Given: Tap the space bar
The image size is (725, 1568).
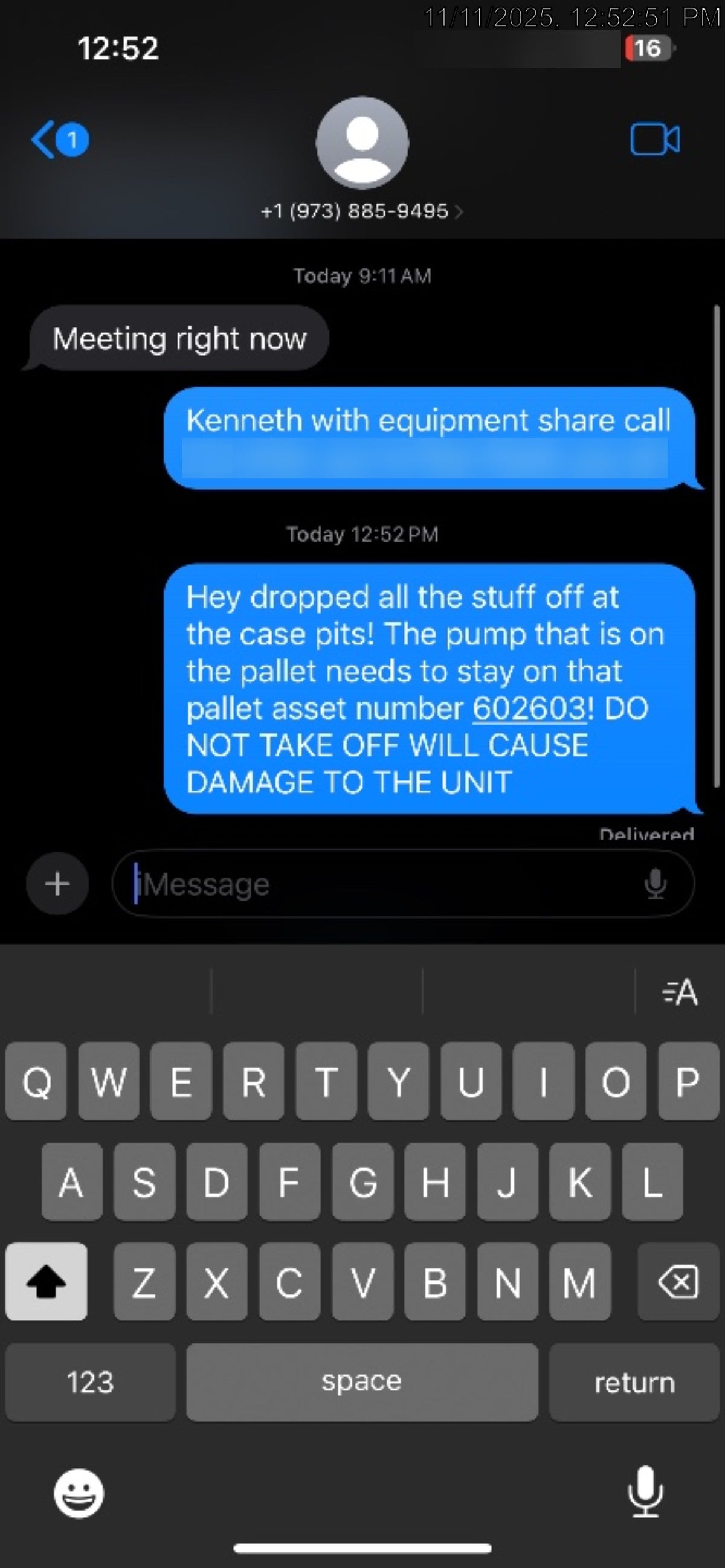Looking at the screenshot, I should coord(362,1382).
